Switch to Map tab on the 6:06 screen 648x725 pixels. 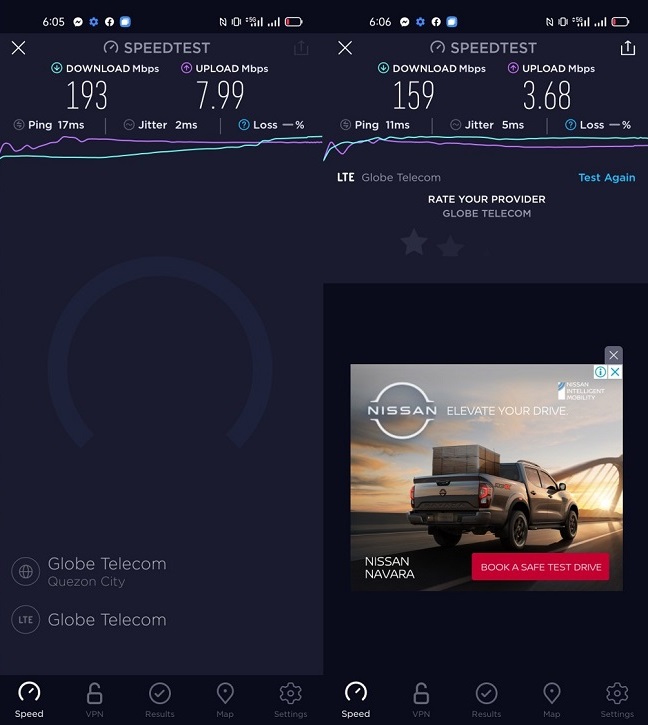tap(551, 700)
